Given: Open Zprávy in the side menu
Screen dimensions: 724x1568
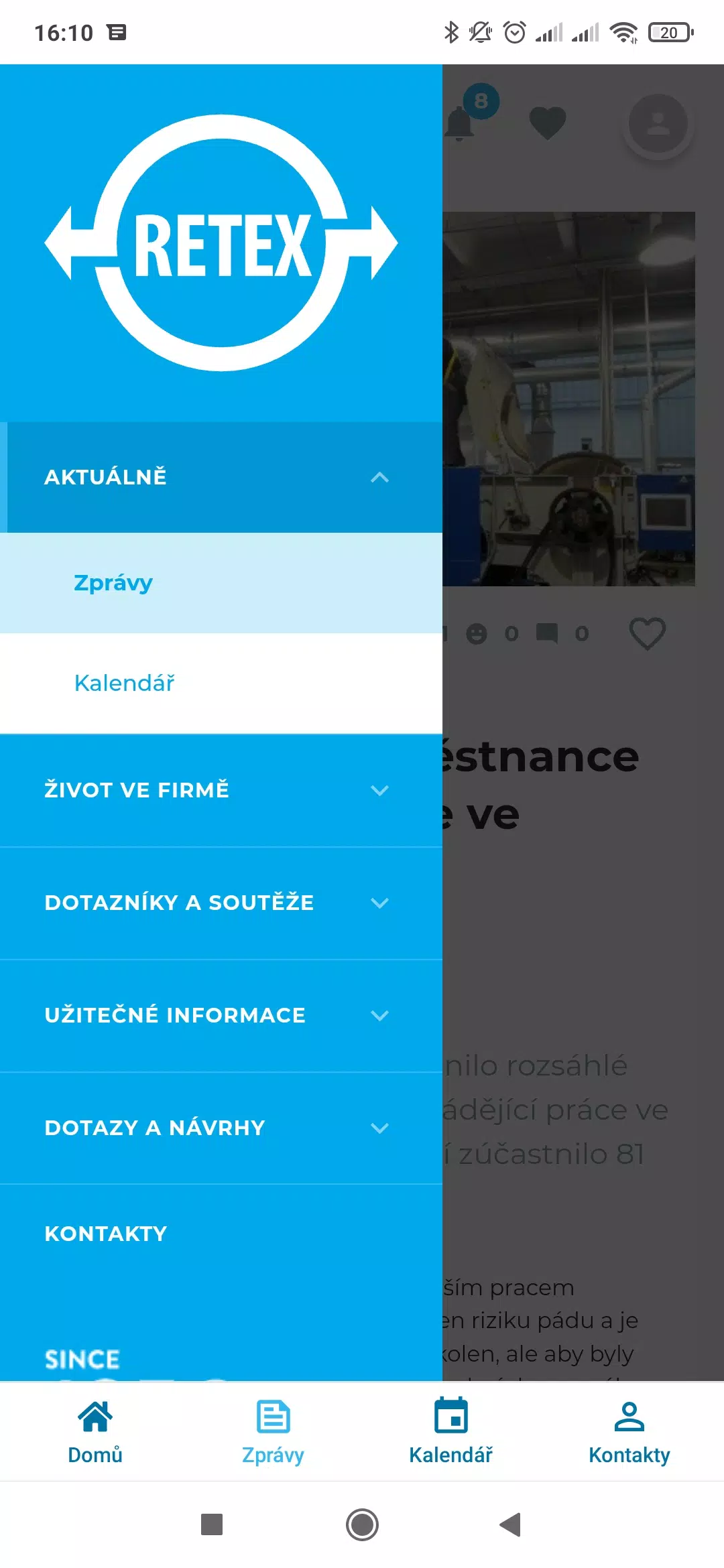Looking at the screenshot, I should point(113,583).
